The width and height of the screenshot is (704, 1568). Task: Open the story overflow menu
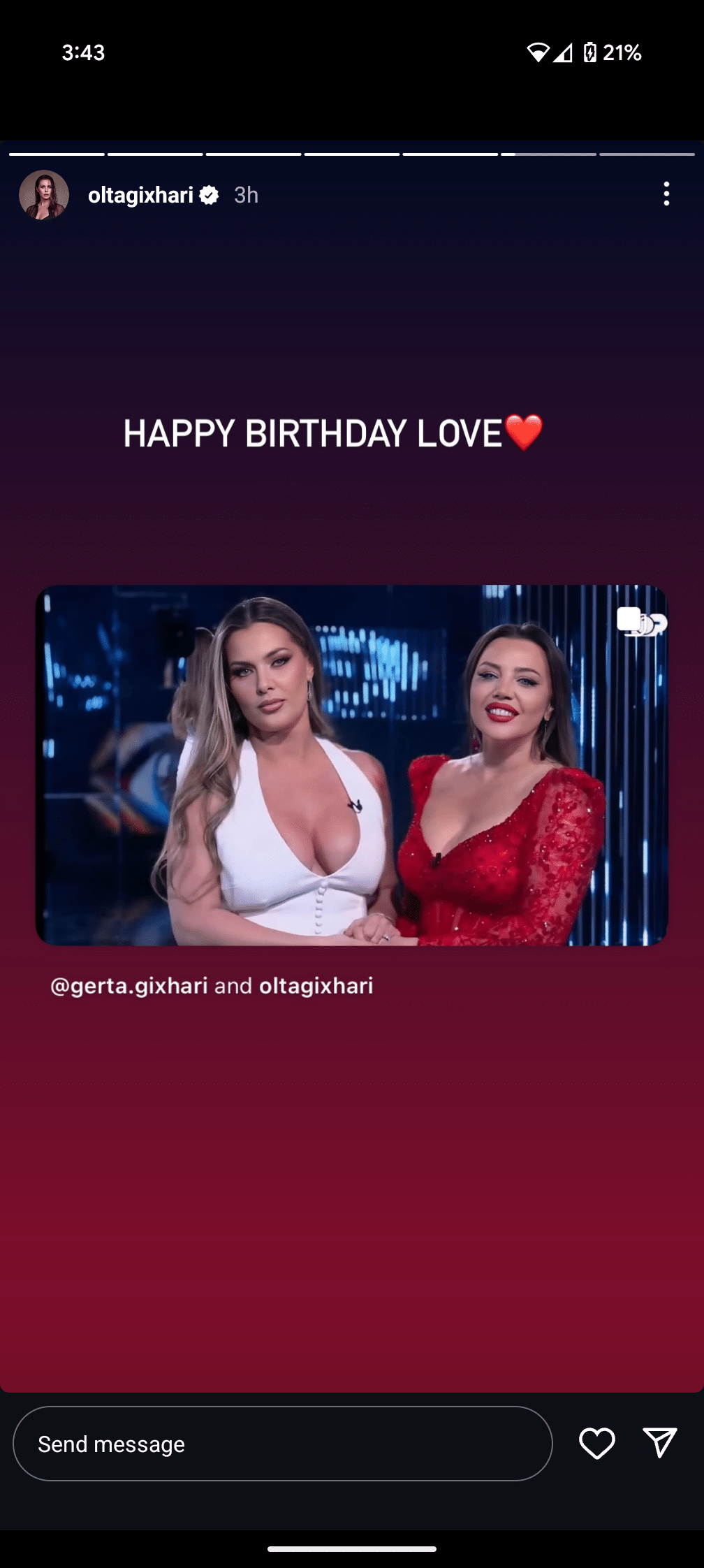[x=666, y=194]
